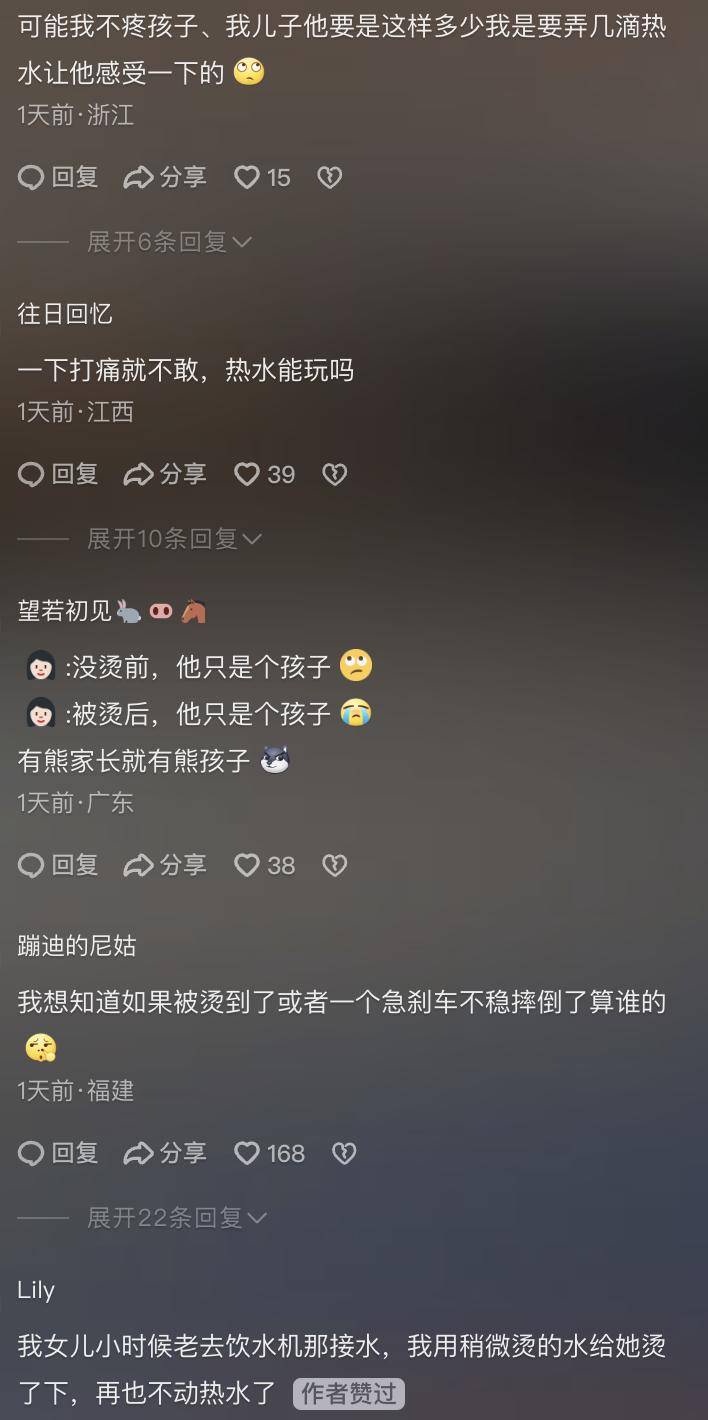Share 往日回忆's comment
This screenshot has height=1420, width=708.
(x=165, y=474)
